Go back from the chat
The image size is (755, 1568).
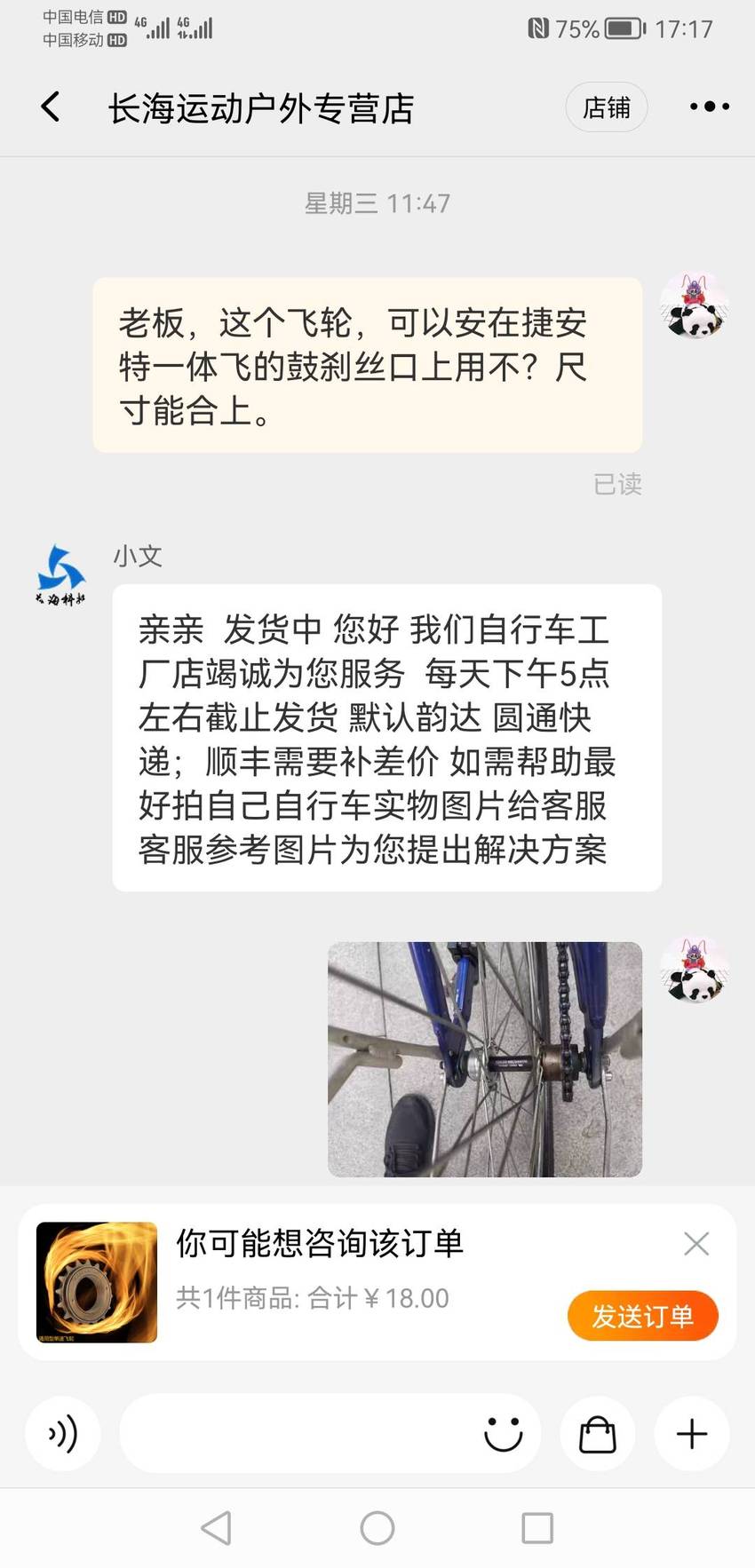point(51,107)
